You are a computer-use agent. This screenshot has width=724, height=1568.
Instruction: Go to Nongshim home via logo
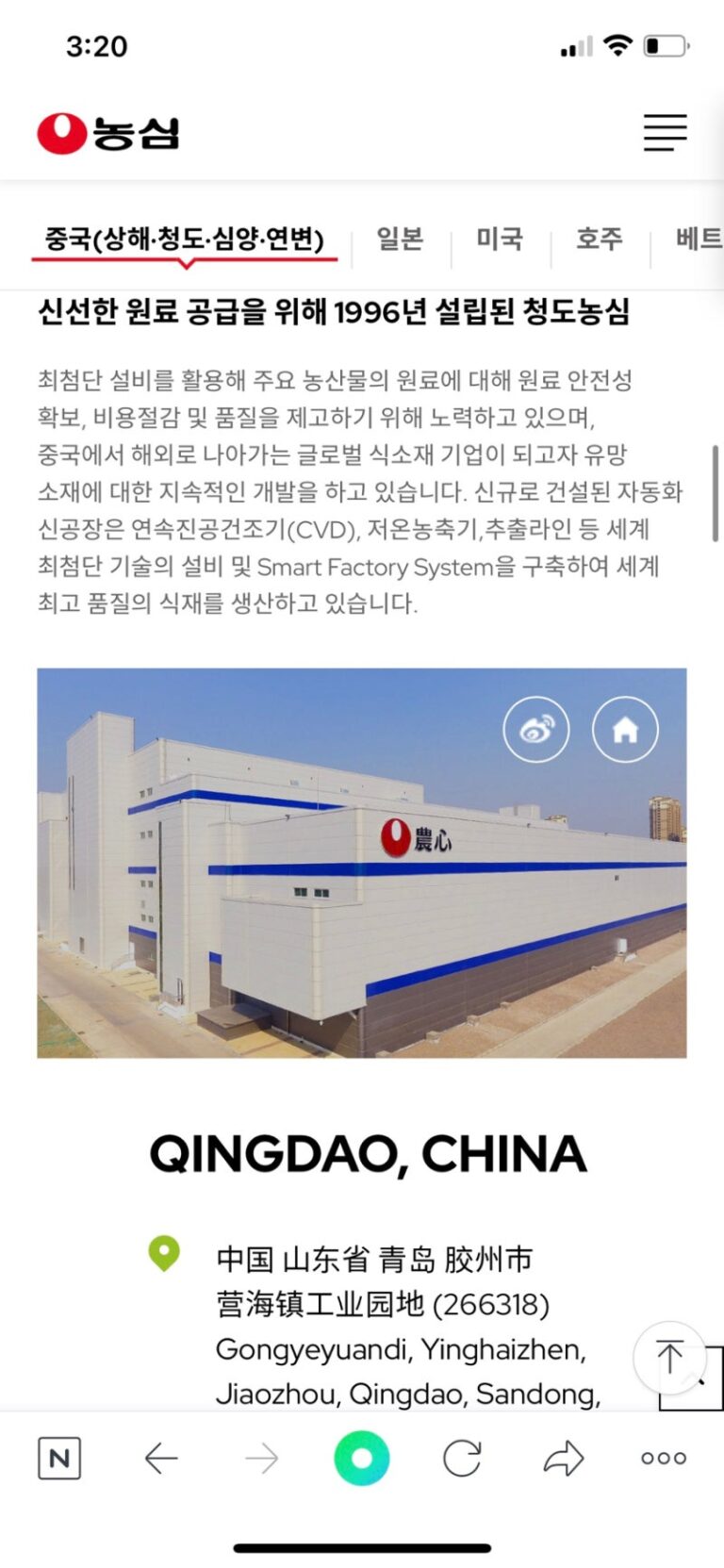(108, 133)
